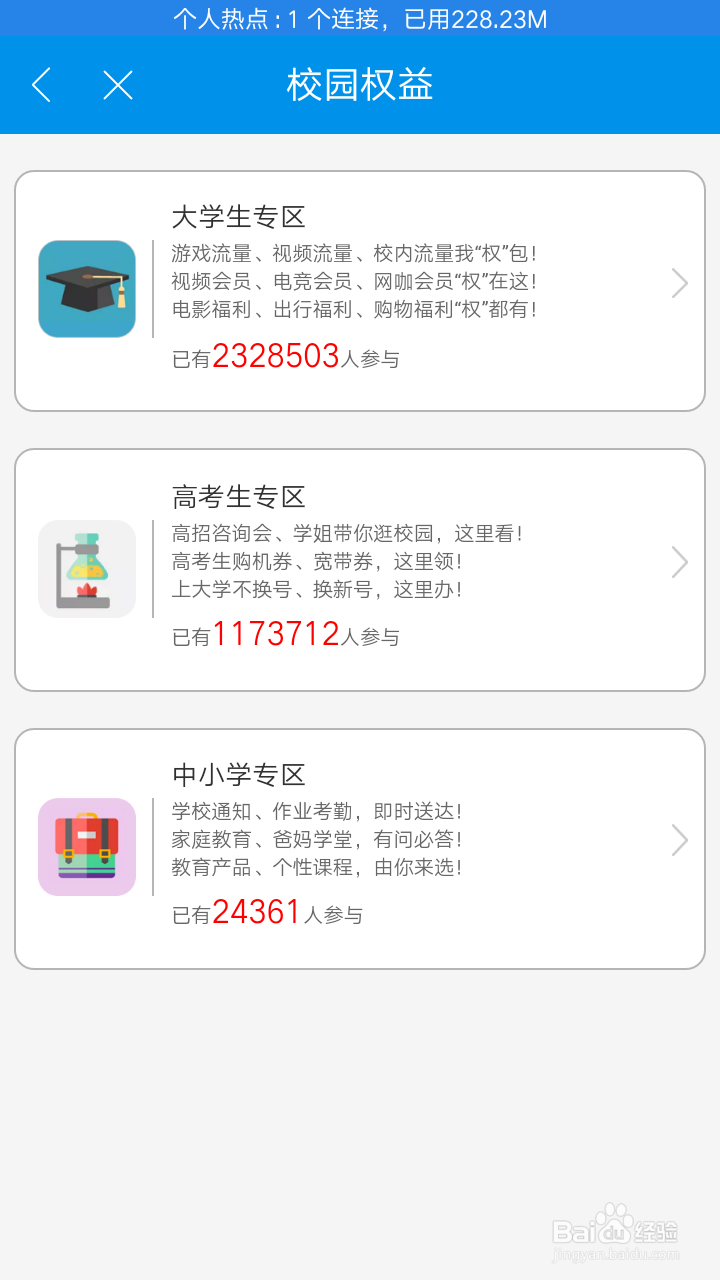720x1280 pixels.
Task: Expand the 高考生专区 via its right chevron
Action: pyautogui.click(x=679, y=562)
